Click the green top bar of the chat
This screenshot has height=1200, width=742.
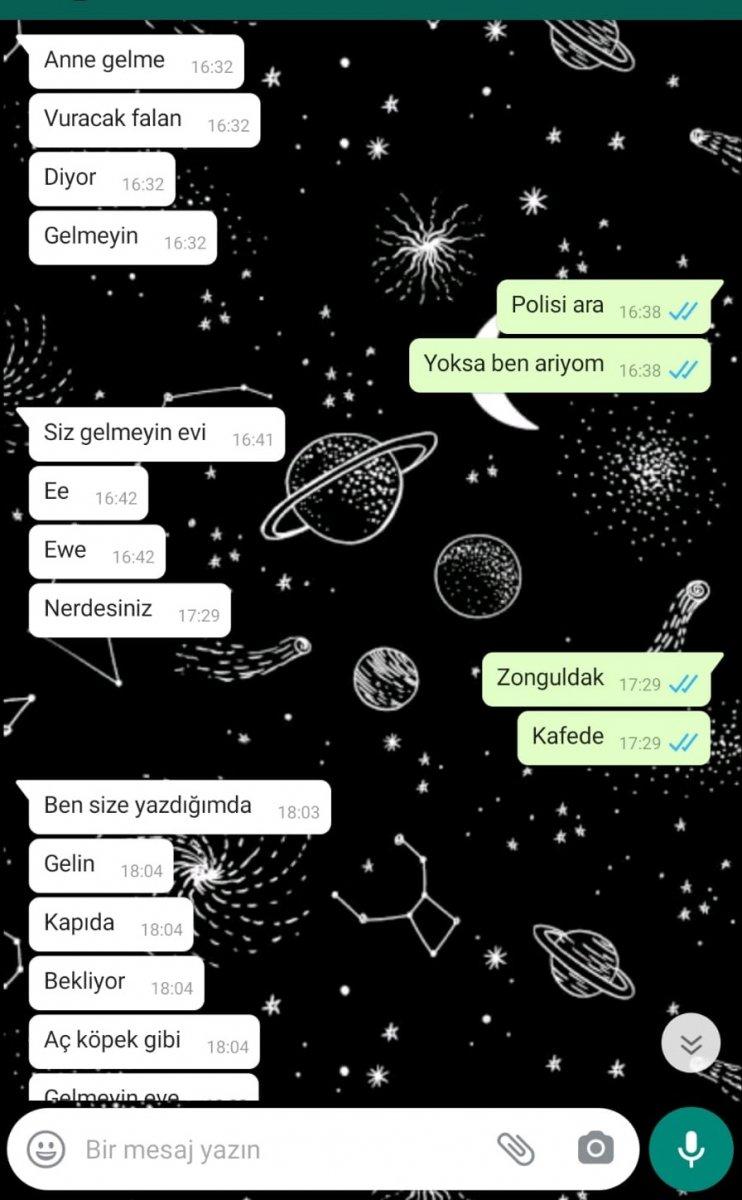371,10
